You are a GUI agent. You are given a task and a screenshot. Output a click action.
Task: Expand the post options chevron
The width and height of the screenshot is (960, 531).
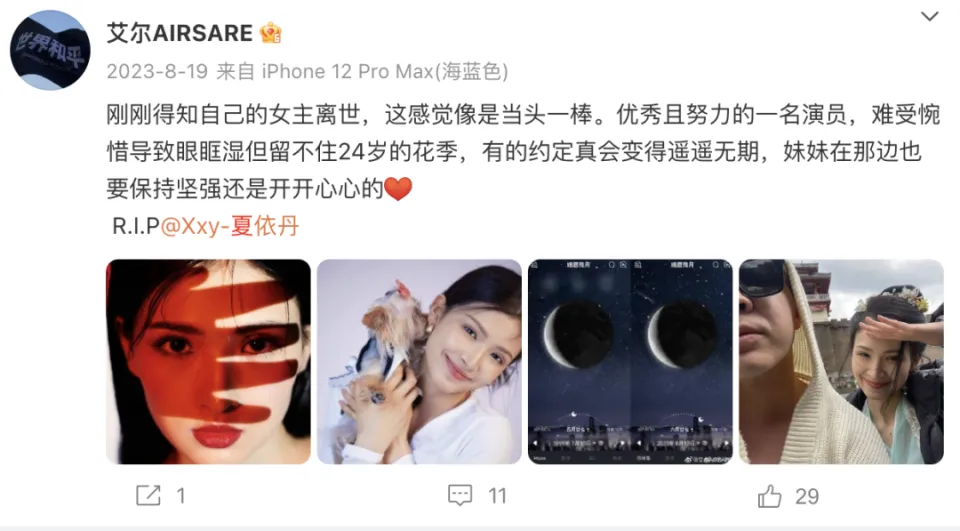tap(930, 16)
